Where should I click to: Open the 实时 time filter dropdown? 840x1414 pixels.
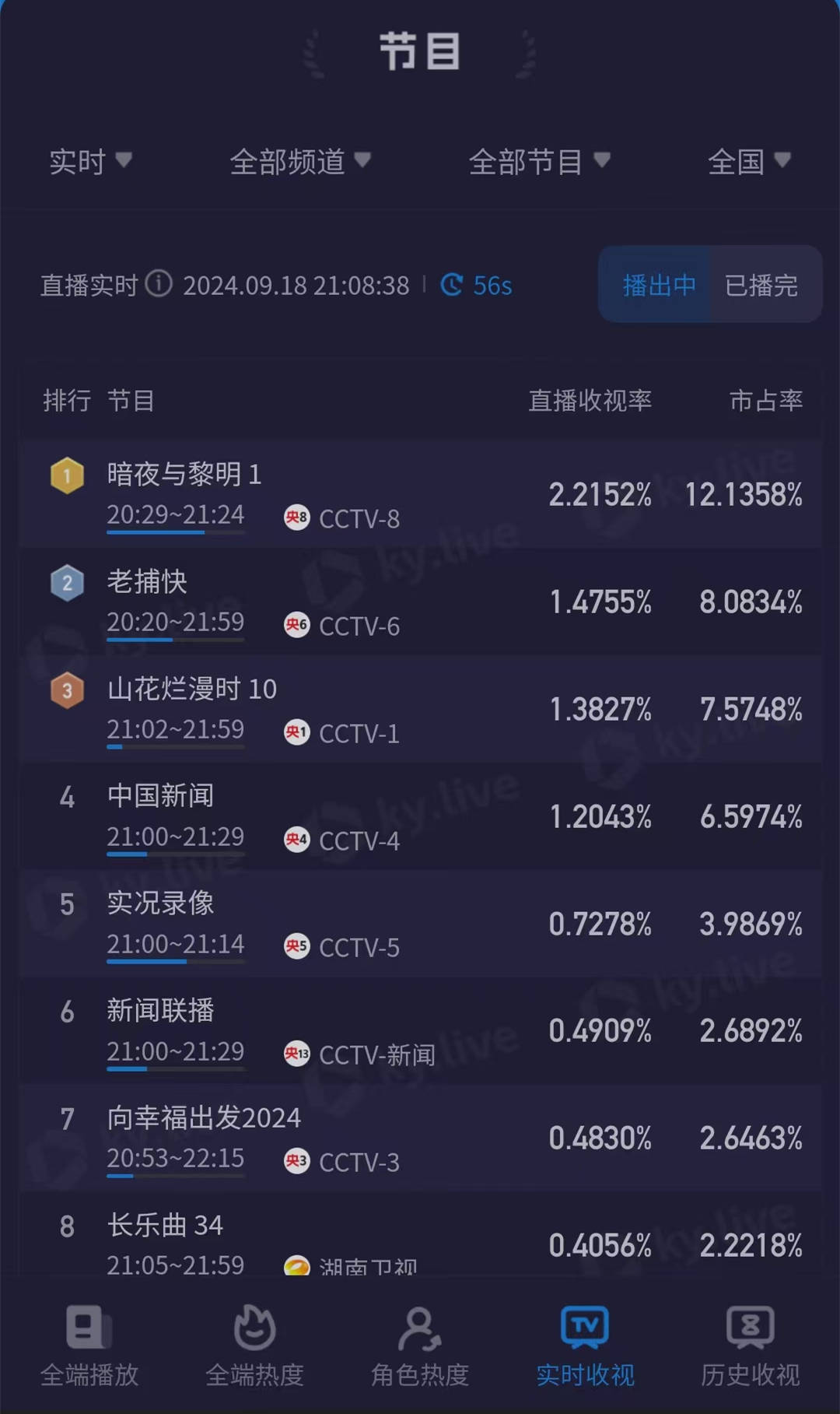point(89,162)
